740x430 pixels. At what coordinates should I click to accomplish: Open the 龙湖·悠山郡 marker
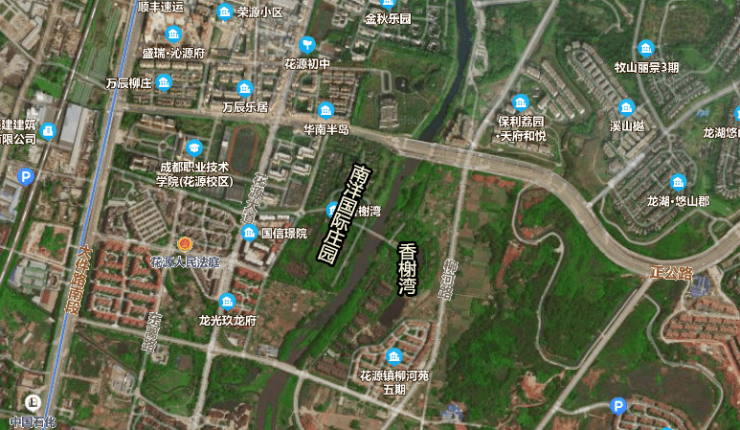click(678, 182)
